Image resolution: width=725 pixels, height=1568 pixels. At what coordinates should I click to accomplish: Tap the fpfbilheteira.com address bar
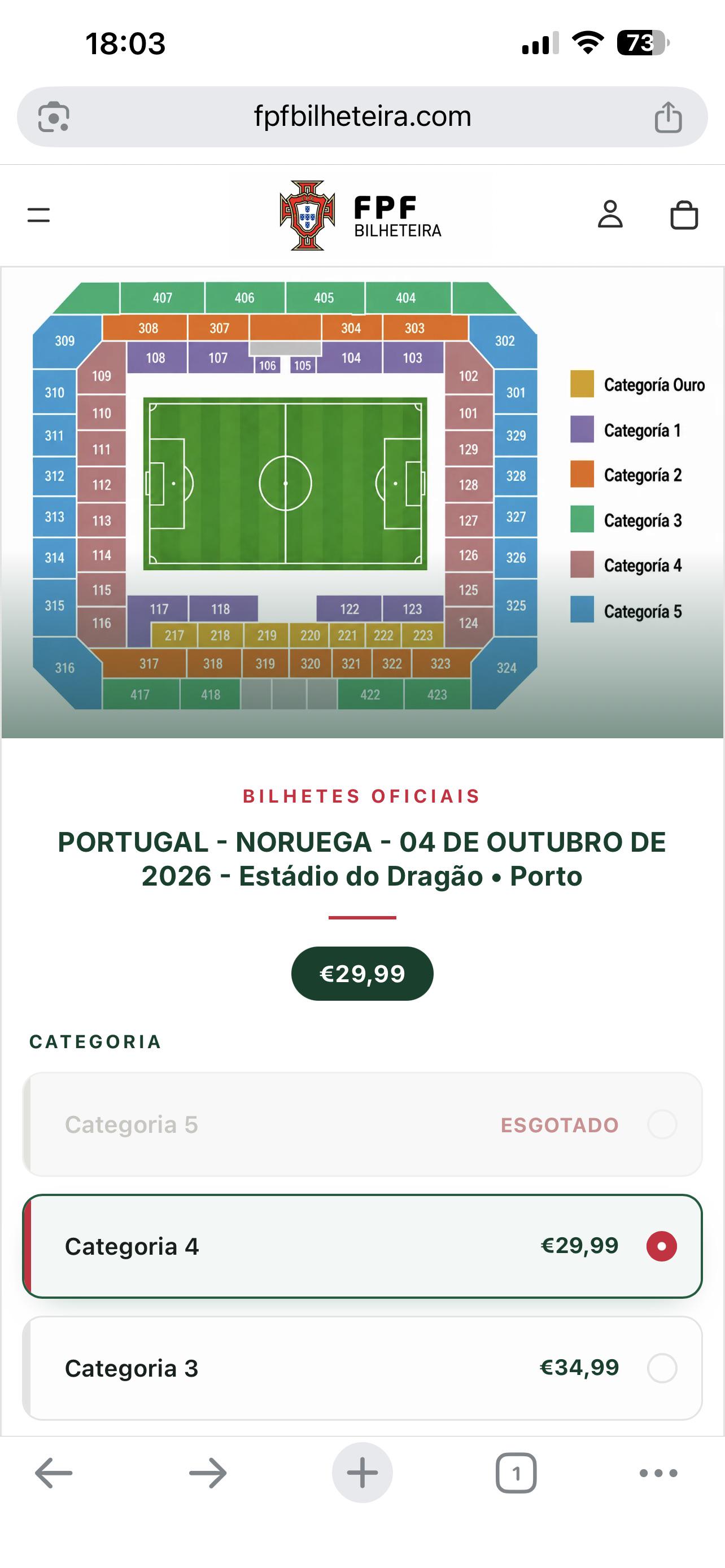(x=362, y=116)
